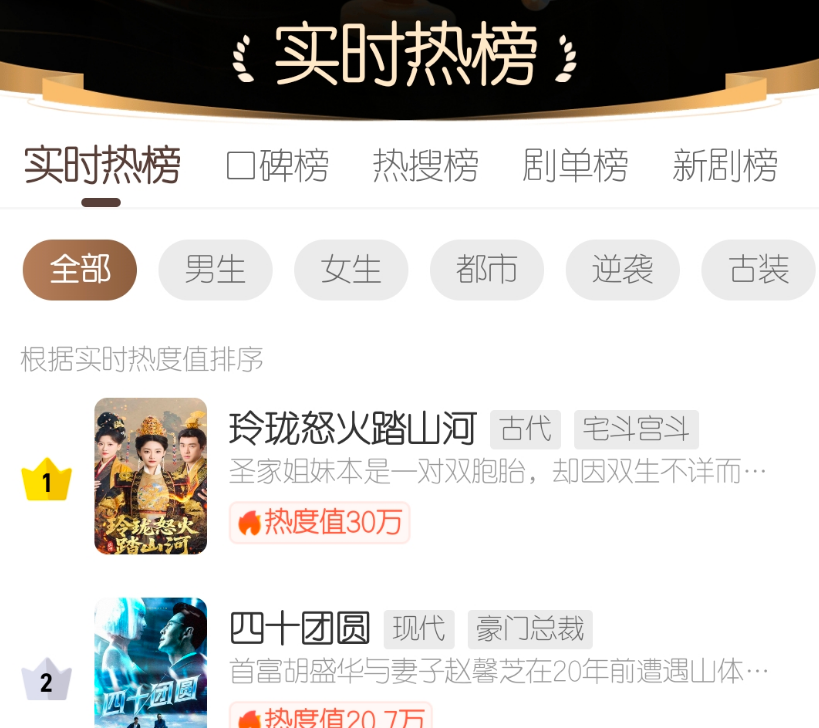Open the 热搜榜 tab
819x728 pixels.
point(426,166)
